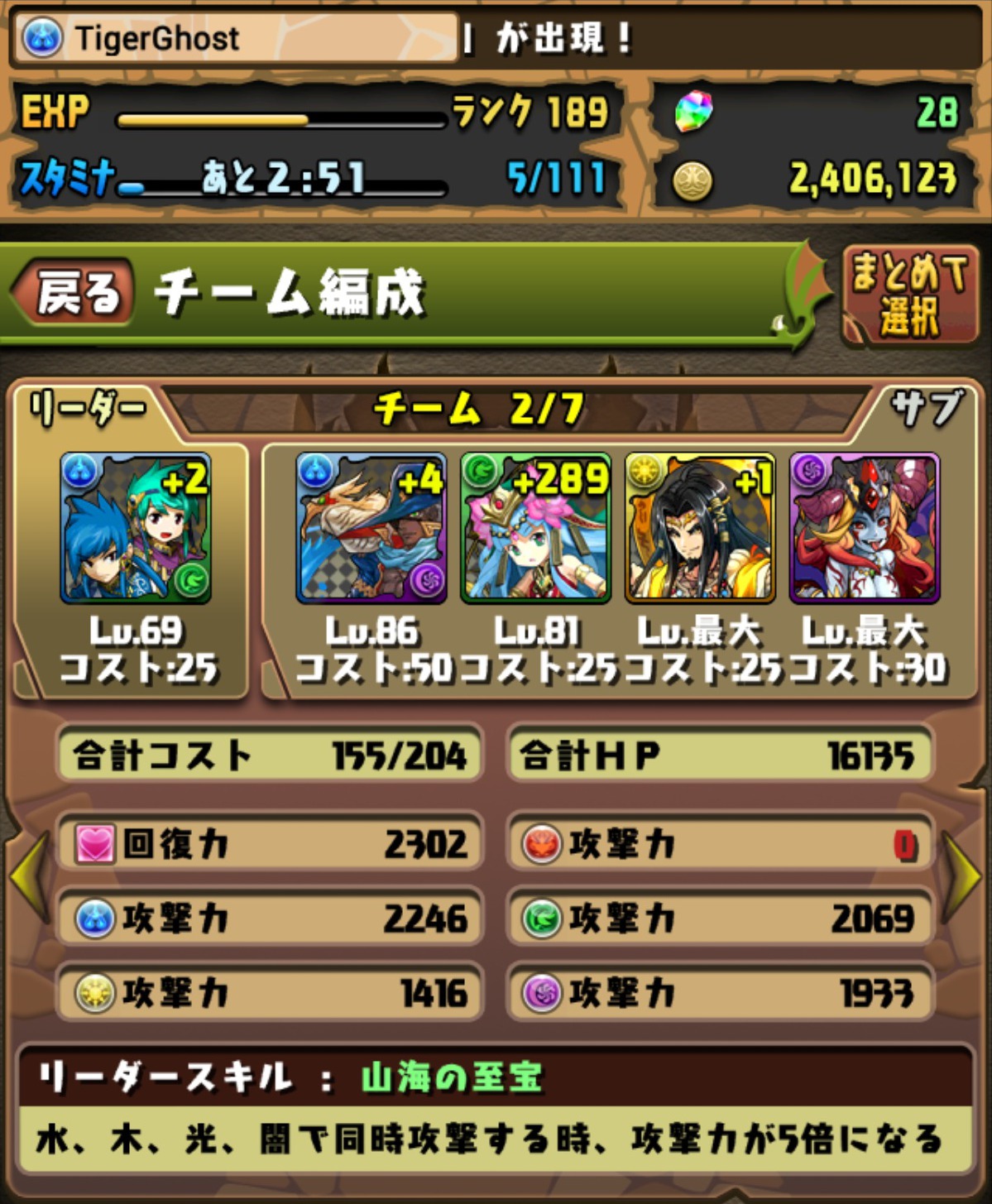Select the leader monster at Lv.69

pyautogui.click(x=136, y=529)
